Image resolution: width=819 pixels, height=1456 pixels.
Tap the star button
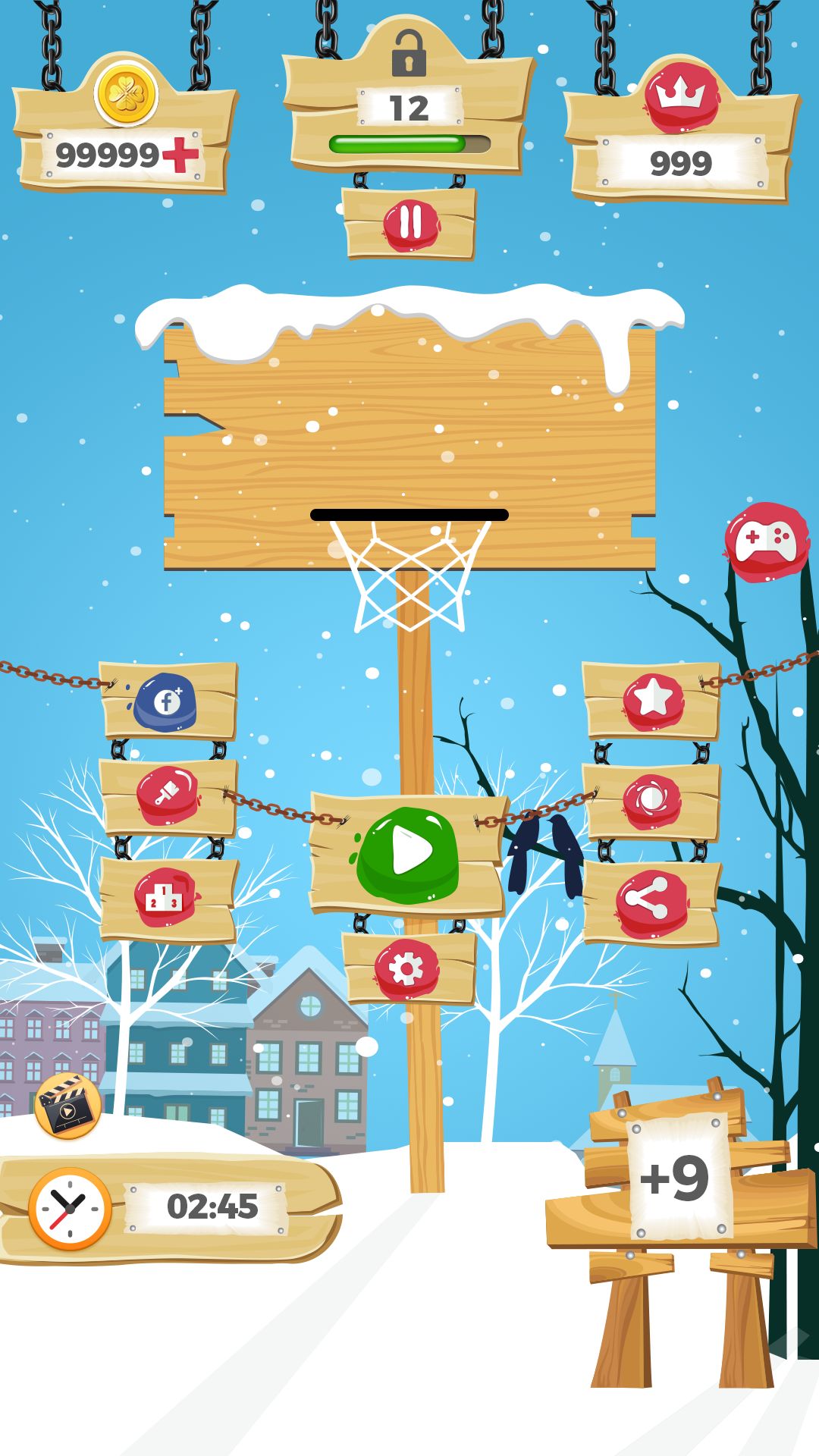653,701
